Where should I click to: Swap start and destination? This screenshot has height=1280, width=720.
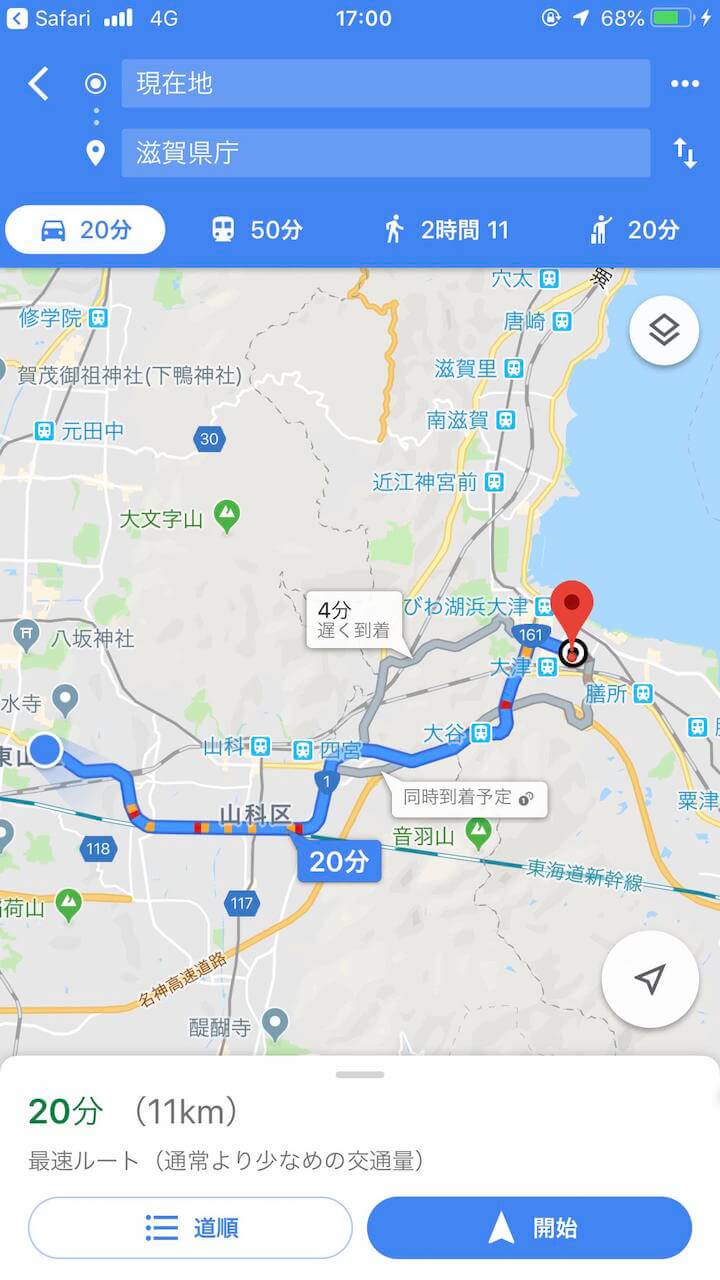pyautogui.click(x=685, y=153)
